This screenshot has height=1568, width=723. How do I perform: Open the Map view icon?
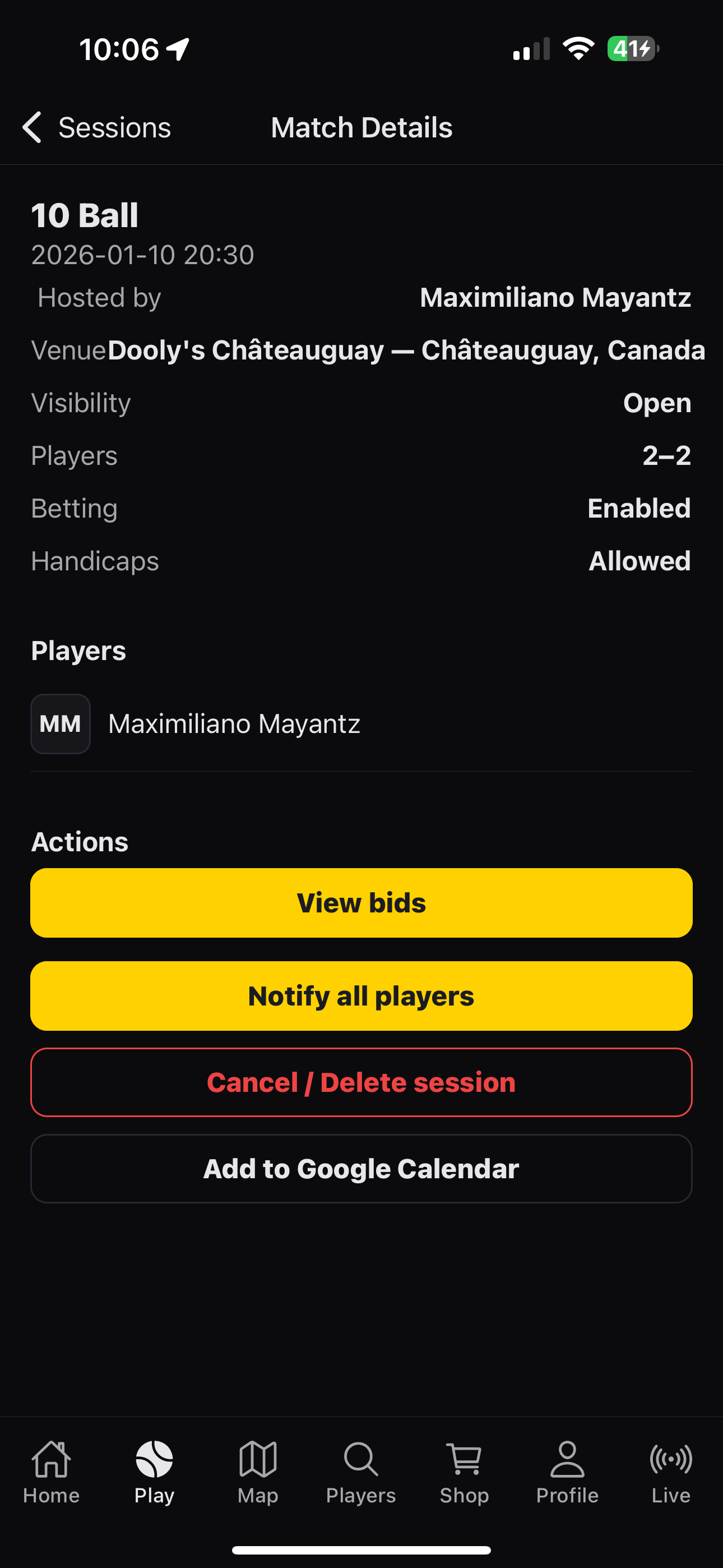[x=257, y=1461]
